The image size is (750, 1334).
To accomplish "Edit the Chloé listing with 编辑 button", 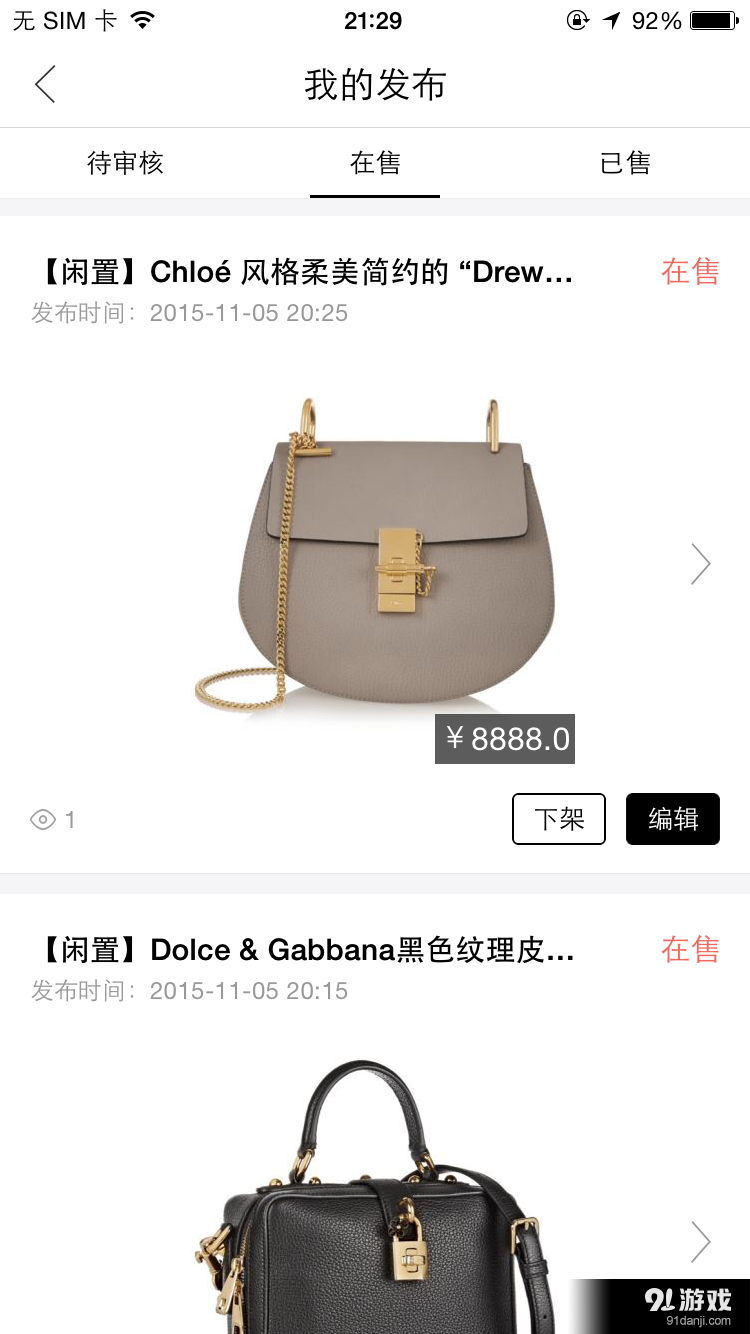I will [x=672, y=818].
